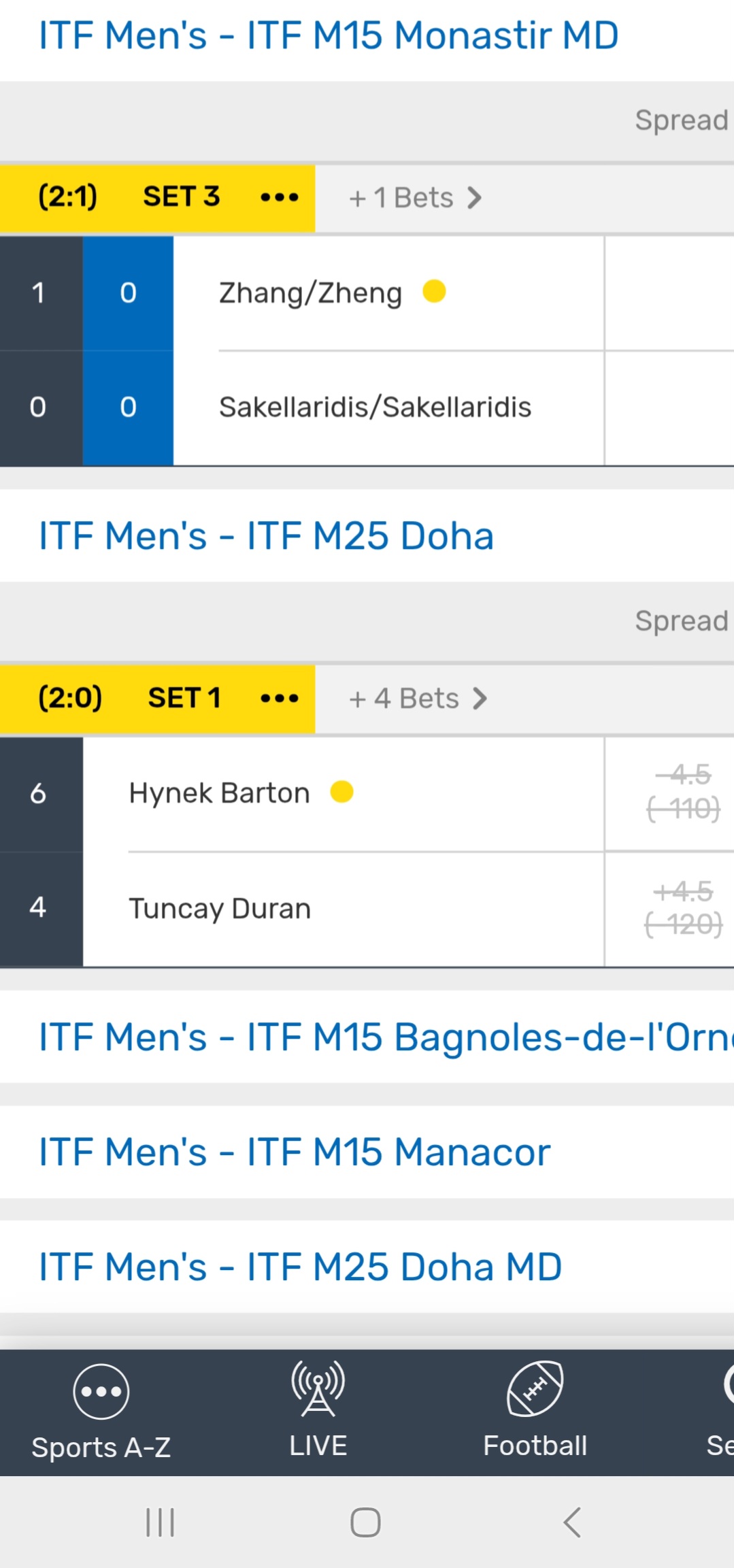Expand the ITF M15 Manacor section
The height and width of the screenshot is (1568, 734).
click(x=295, y=1152)
